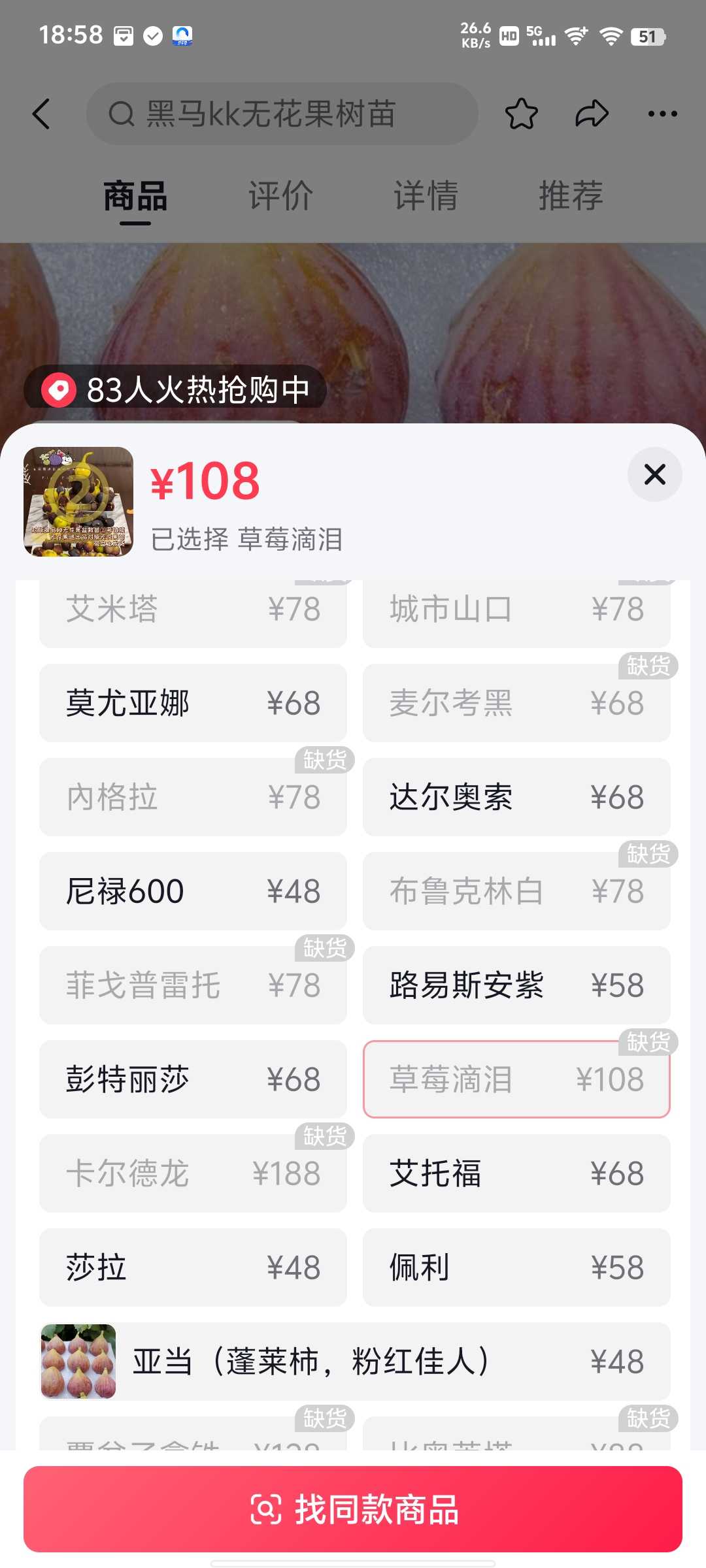Go back with the top-left arrow
Screen dimensions: 706x1568
[41, 114]
